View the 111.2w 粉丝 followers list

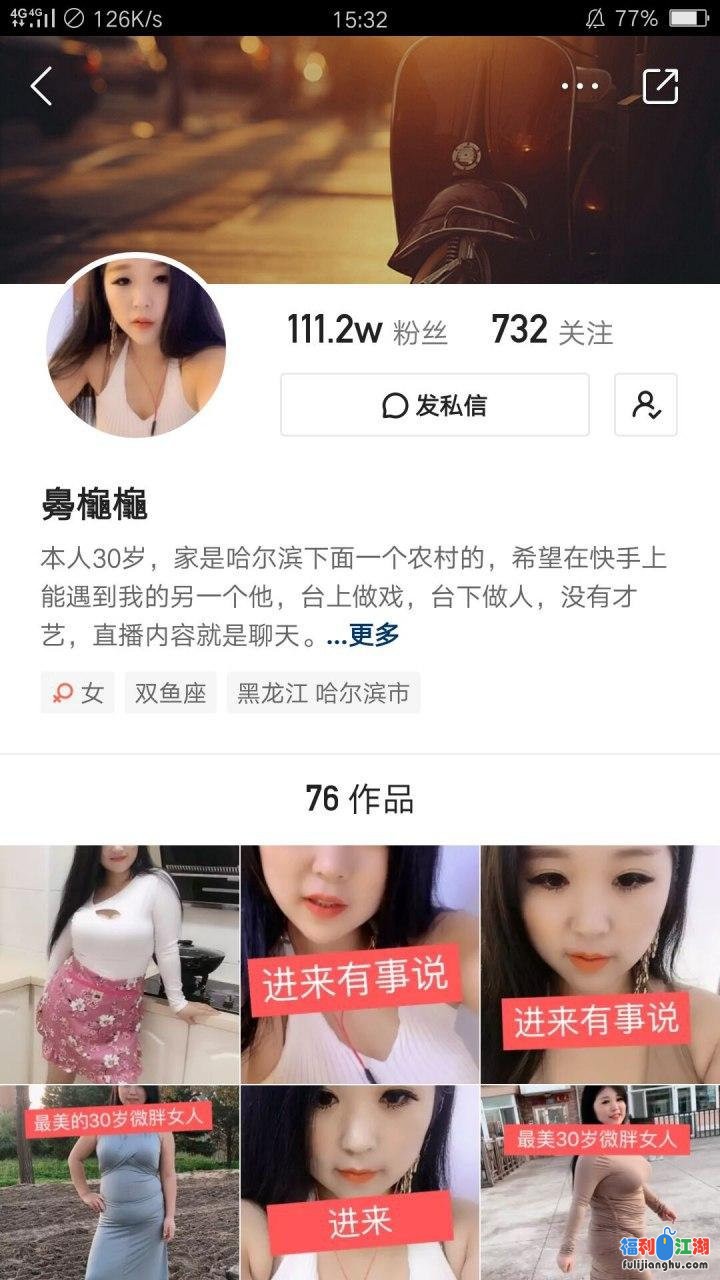point(366,330)
